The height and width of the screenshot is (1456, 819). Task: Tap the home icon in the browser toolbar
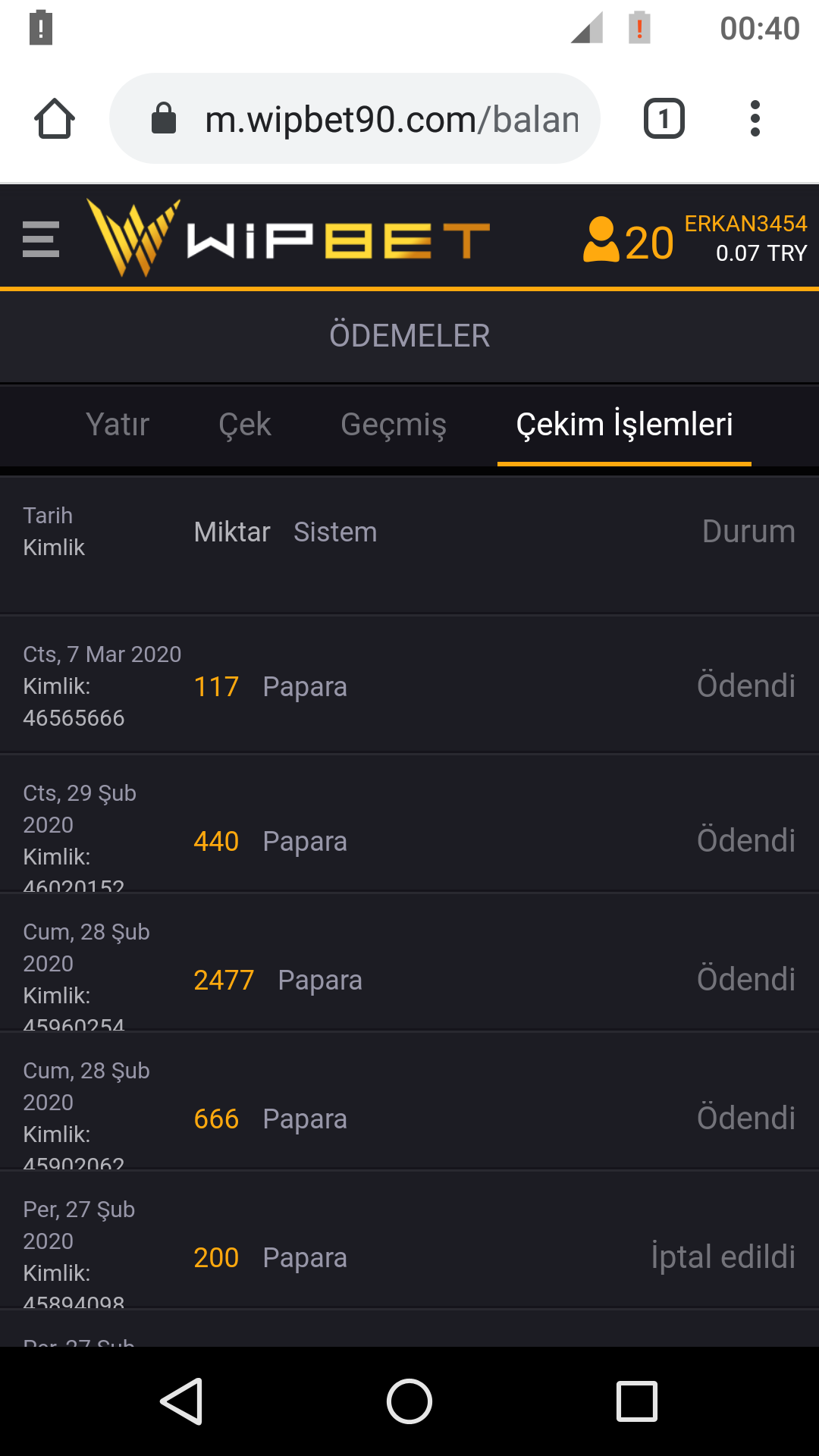tap(54, 118)
